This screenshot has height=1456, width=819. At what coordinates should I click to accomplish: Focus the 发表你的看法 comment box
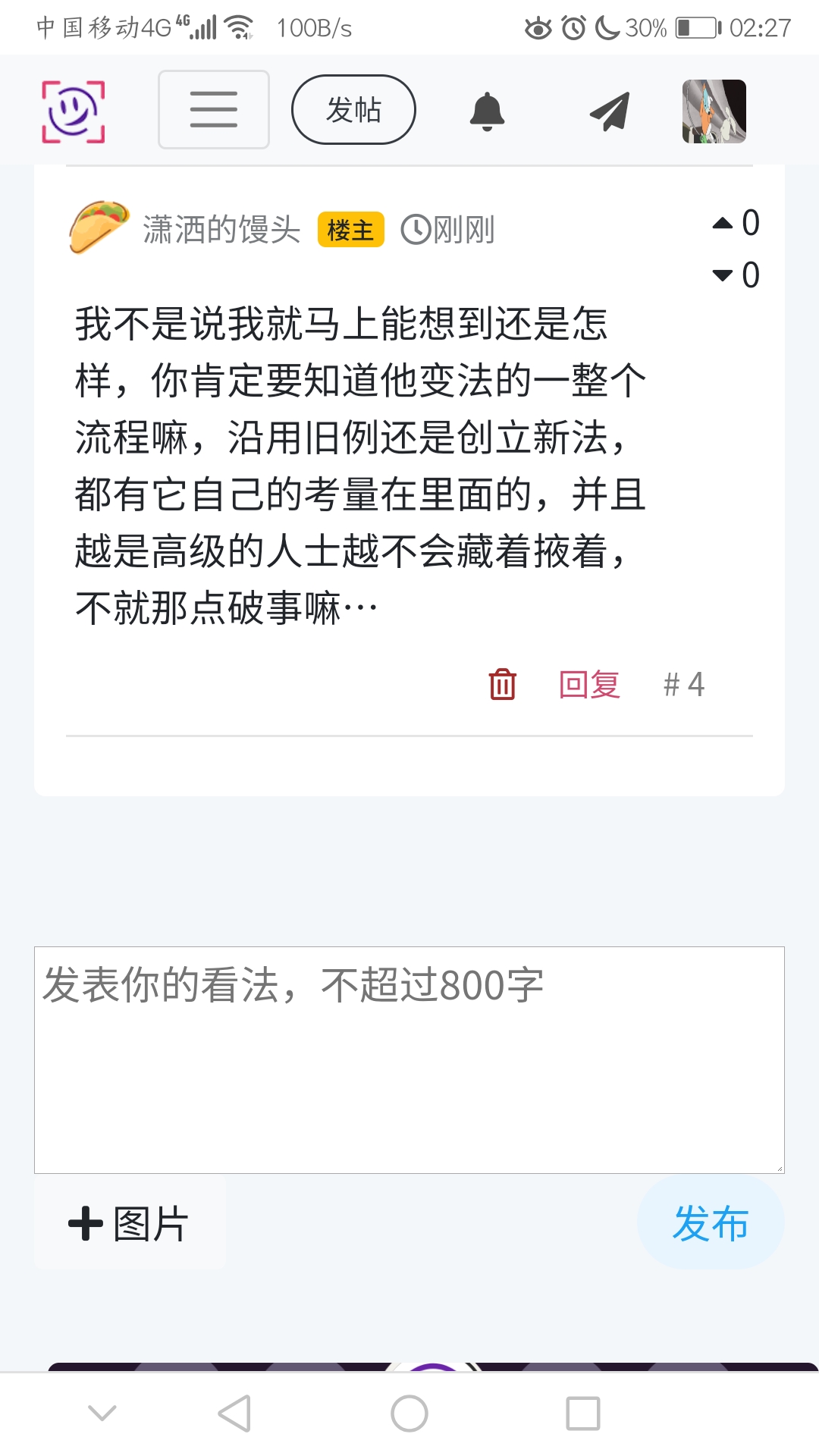(x=409, y=1059)
